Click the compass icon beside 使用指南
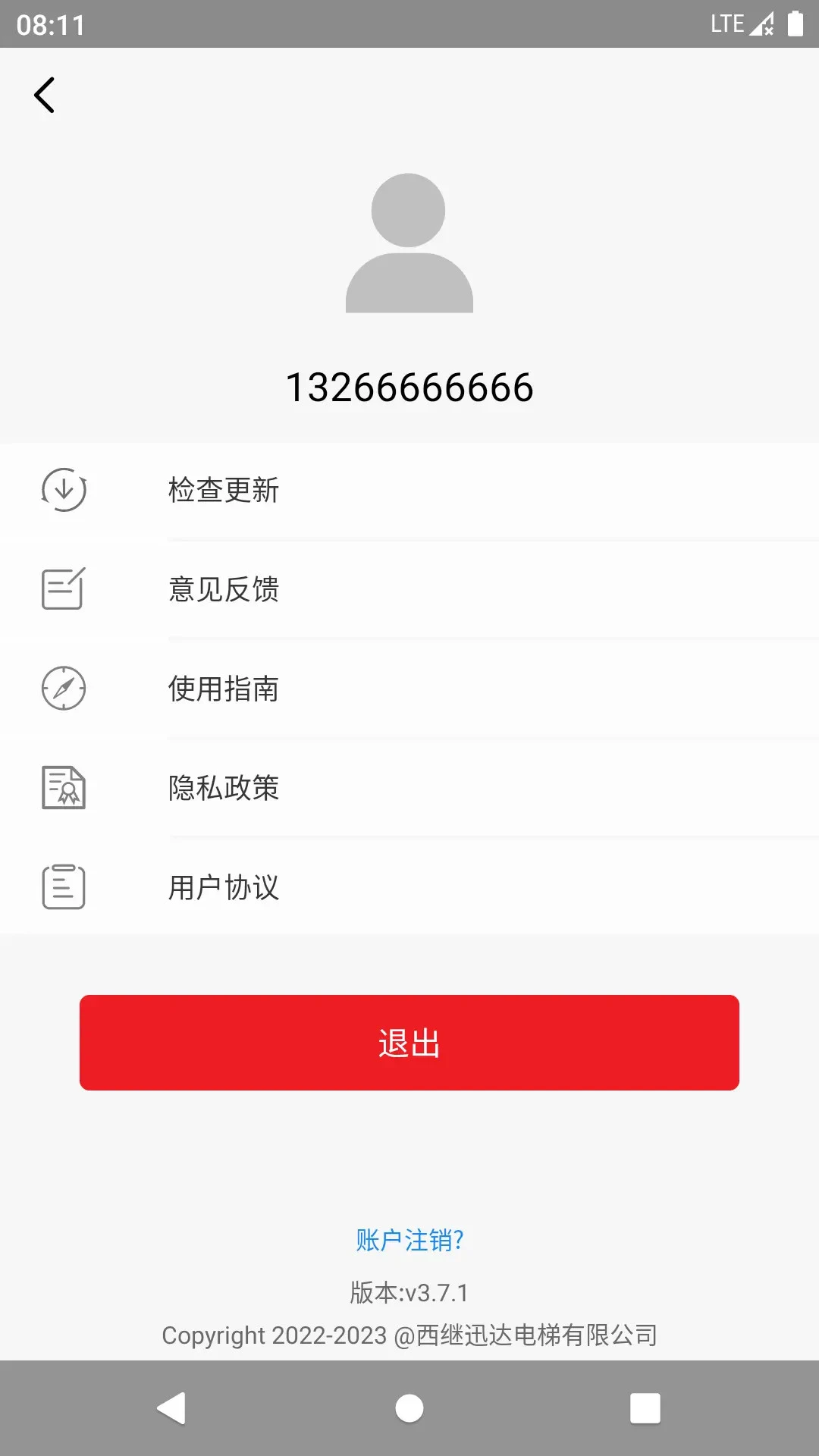 64,689
